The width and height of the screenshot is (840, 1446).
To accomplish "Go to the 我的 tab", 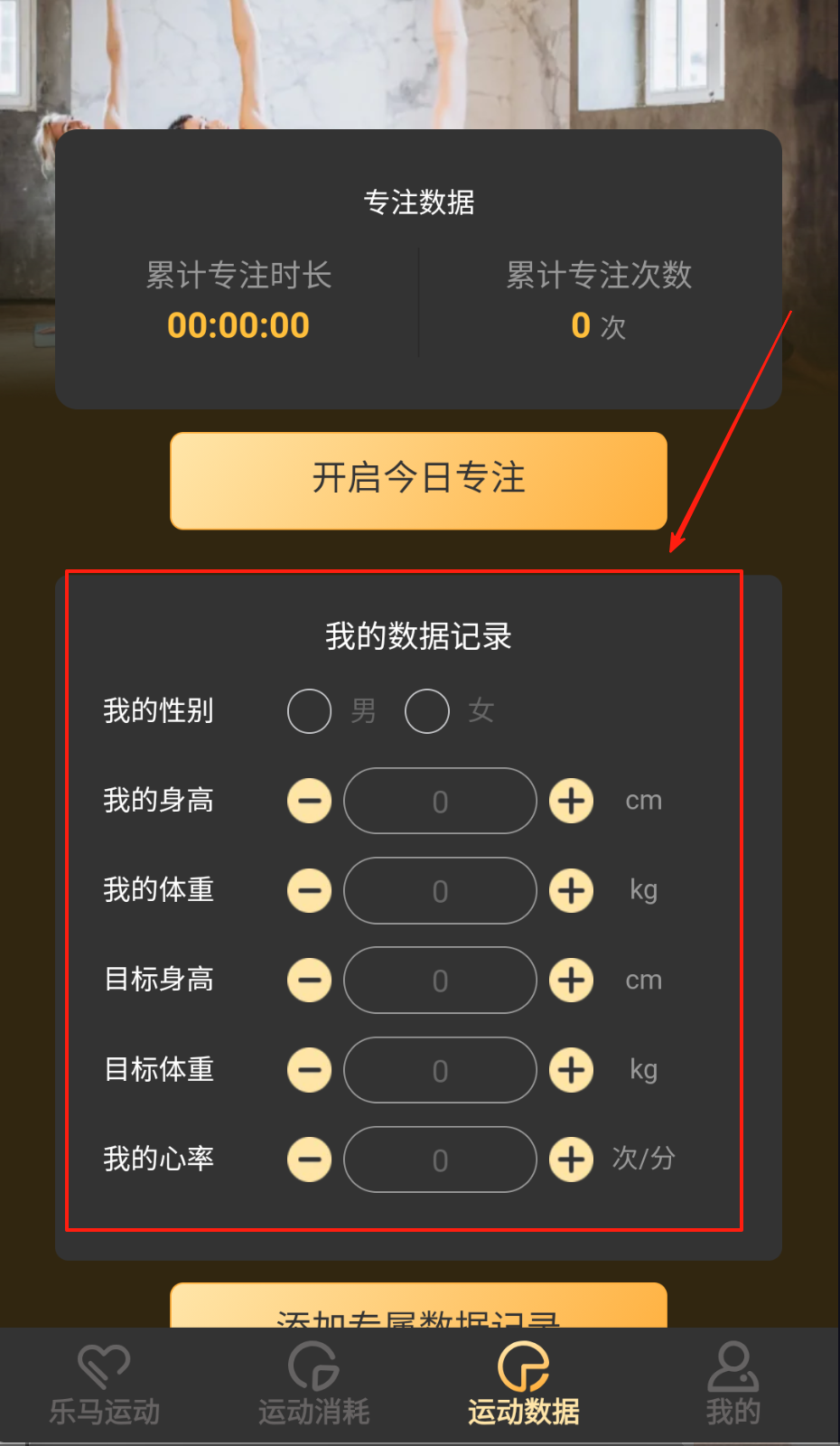I will click(733, 1384).
